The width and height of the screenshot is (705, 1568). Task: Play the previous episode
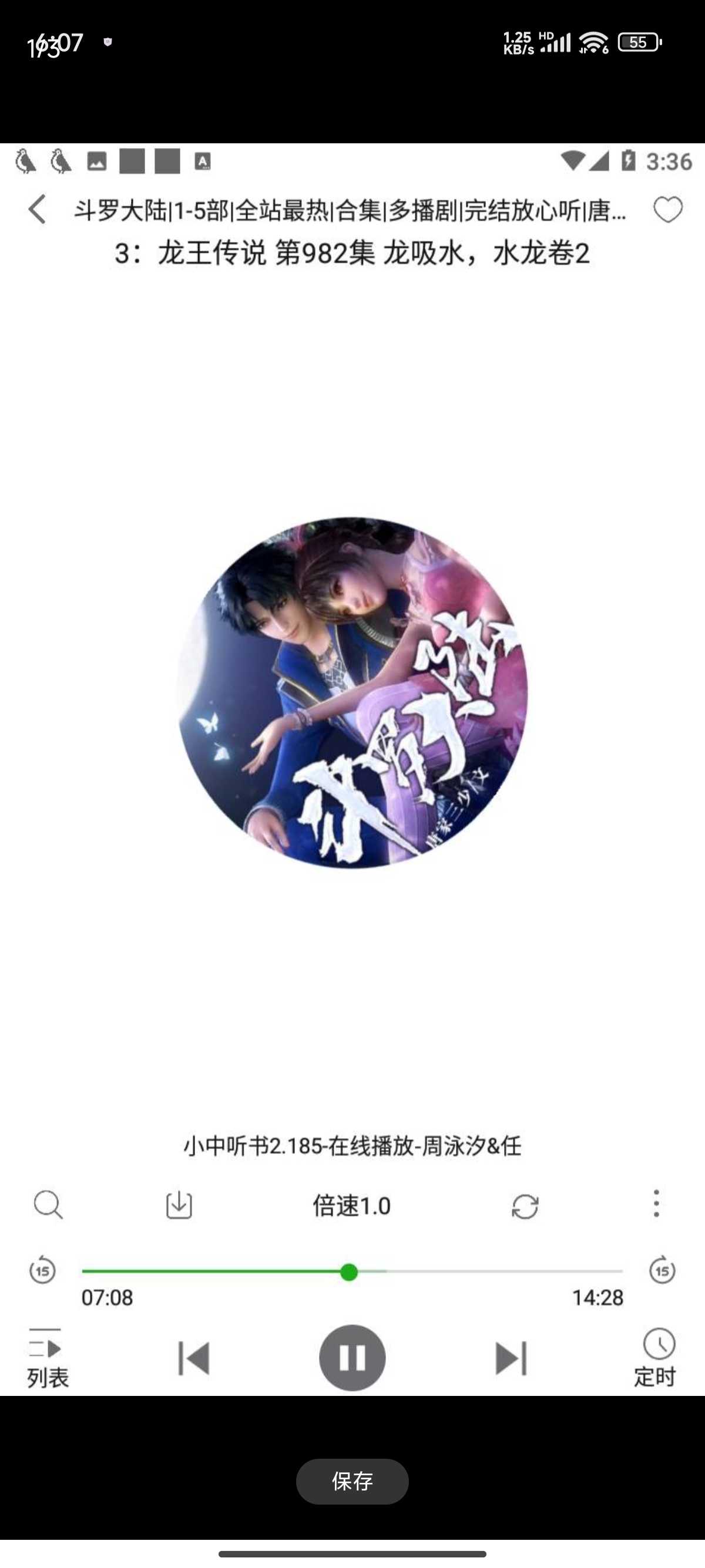tap(194, 1358)
